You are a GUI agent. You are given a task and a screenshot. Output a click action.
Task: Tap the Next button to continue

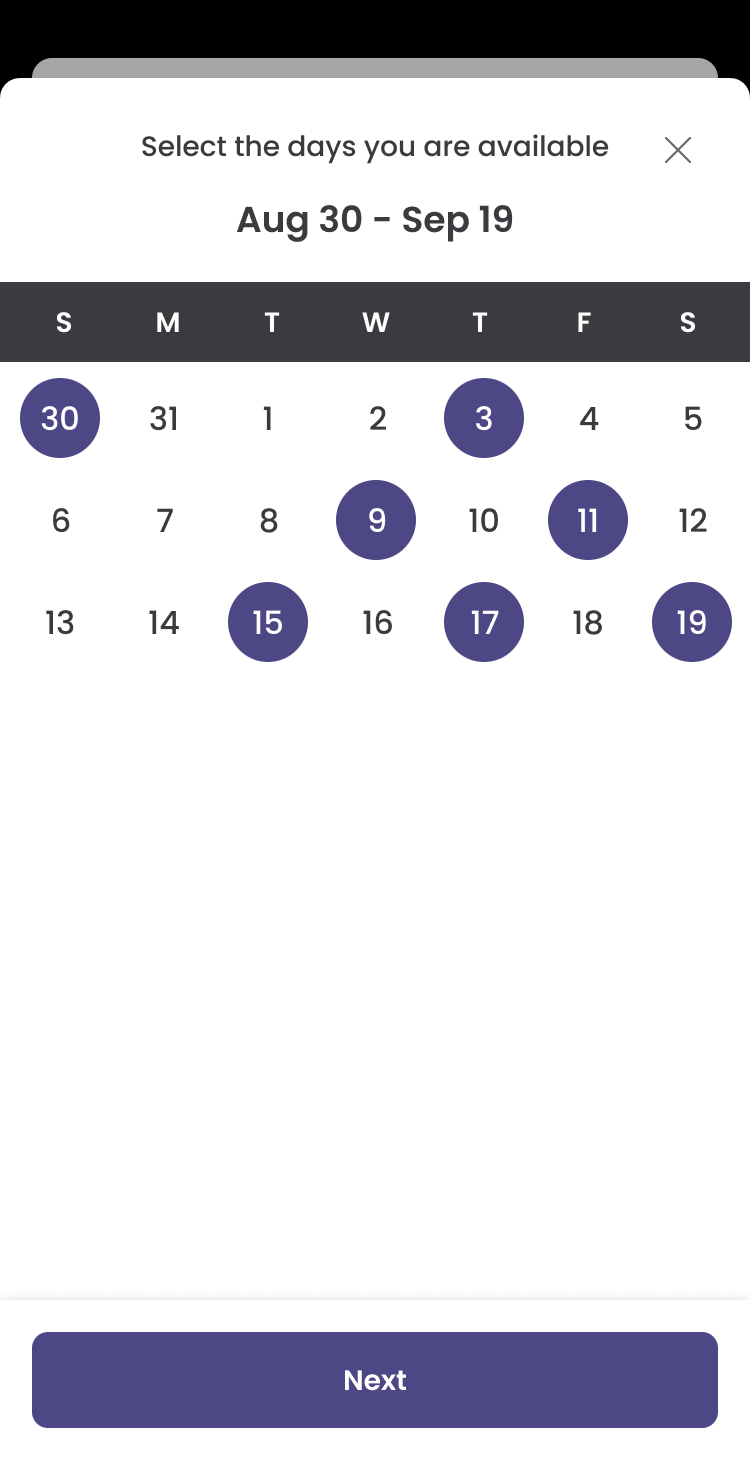tap(375, 1379)
